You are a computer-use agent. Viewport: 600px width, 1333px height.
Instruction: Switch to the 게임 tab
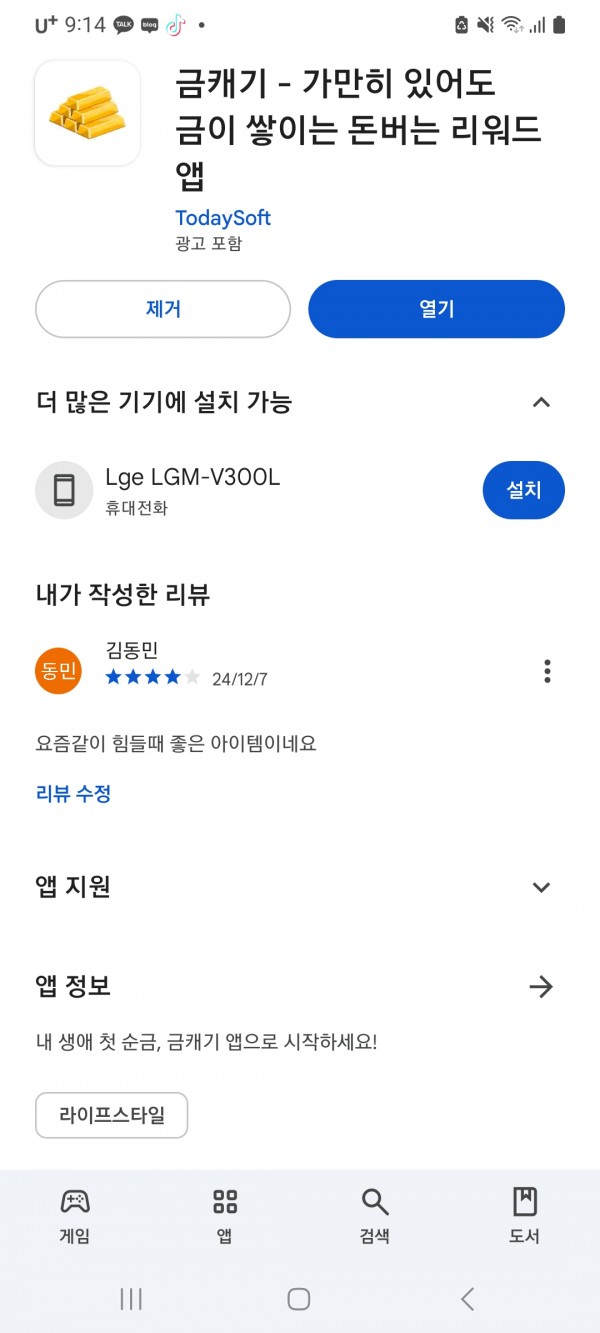tap(75, 1215)
